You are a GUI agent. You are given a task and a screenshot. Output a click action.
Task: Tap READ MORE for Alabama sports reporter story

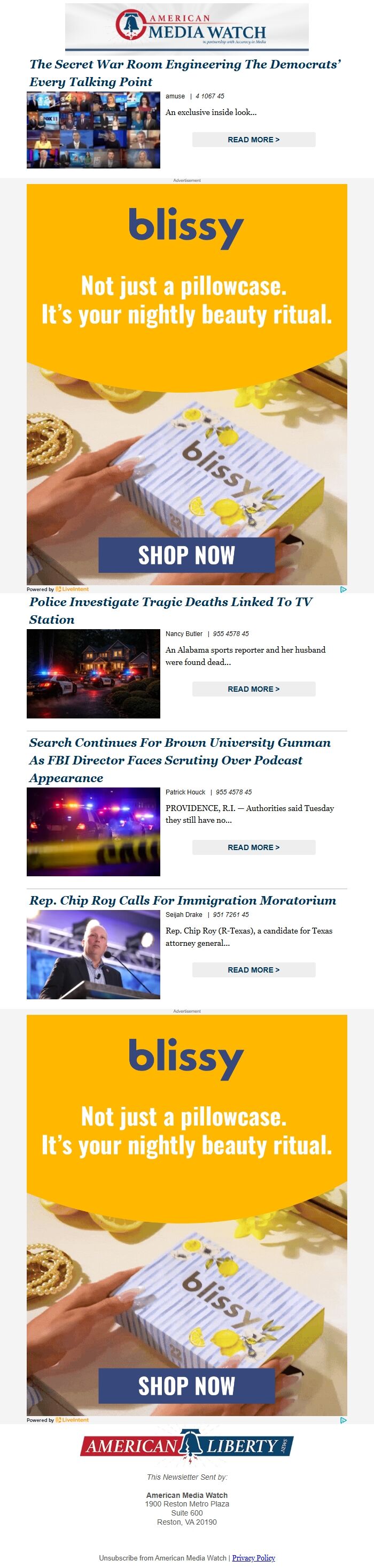[x=254, y=689]
